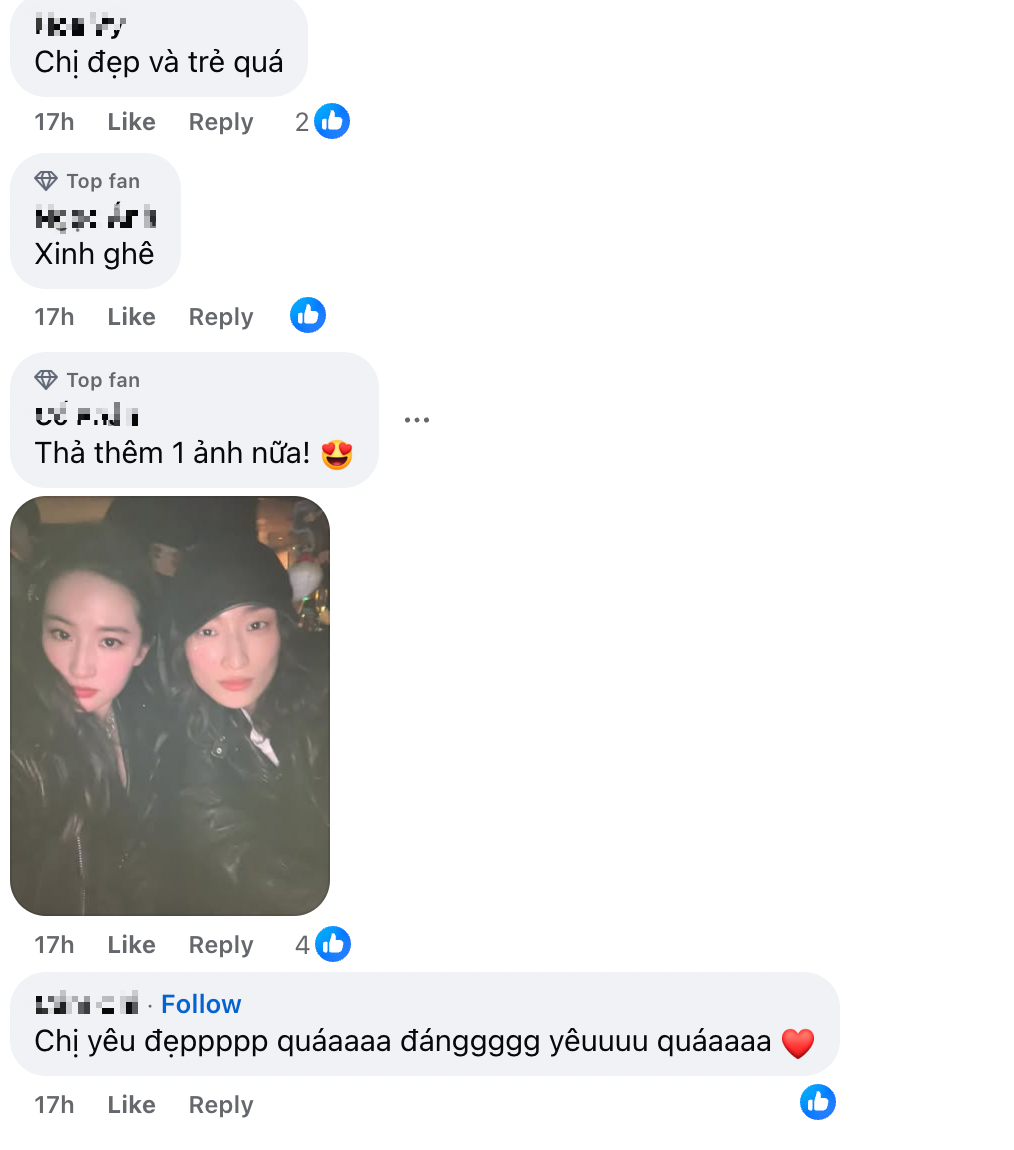Like the "Chị yêu đẹppppp" comment
Viewport: 1014px width, 1150px height.
pos(131,1105)
